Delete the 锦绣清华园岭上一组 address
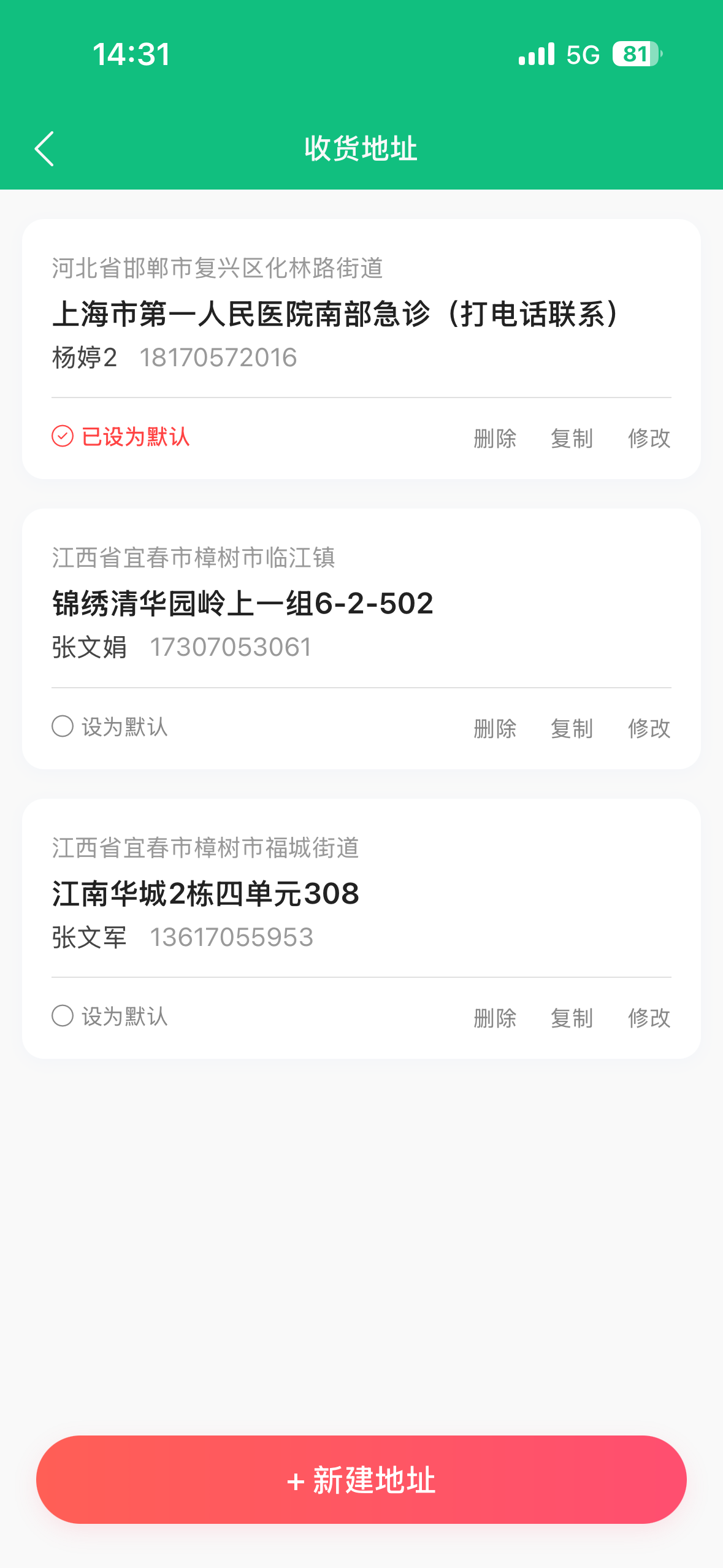 [495, 728]
